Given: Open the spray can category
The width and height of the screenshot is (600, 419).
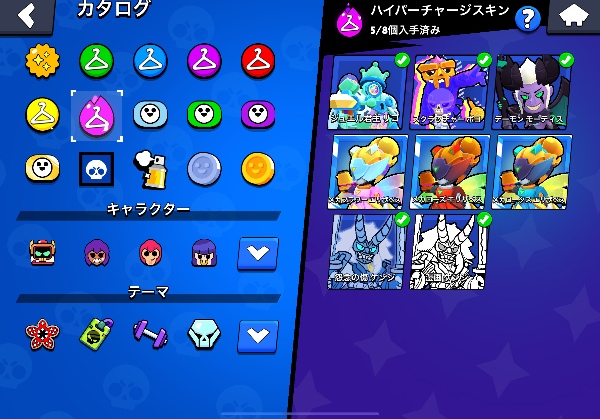Looking at the screenshot, I should [150, 169].
